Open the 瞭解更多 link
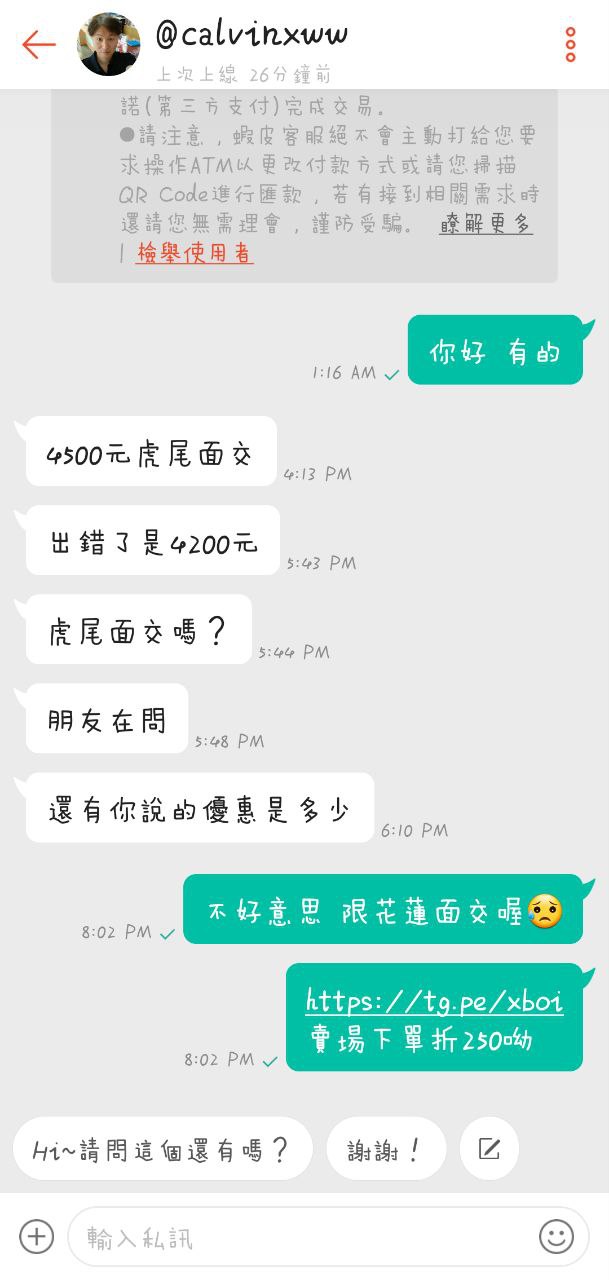 tap(485, 225)
